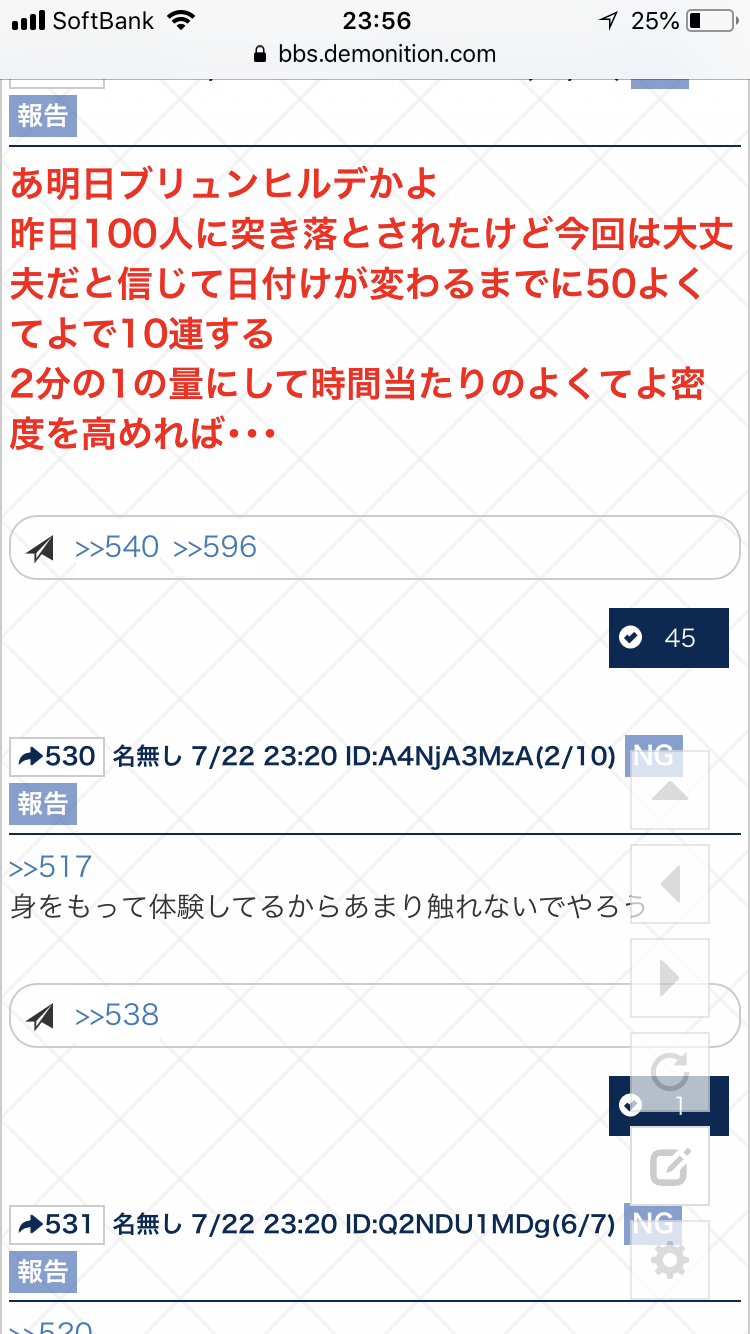Screen dimensions: 750x1334
Task: Report post 530 via 報告
Action: pos(43,803)
